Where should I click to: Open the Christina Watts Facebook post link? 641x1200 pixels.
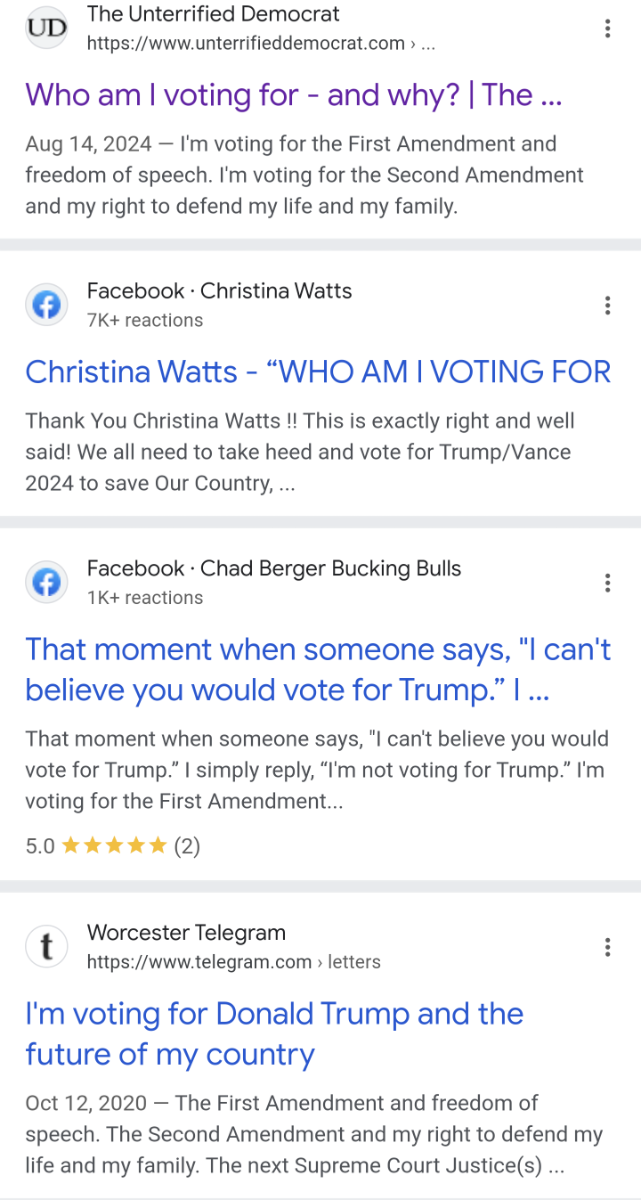click(317, 372)
